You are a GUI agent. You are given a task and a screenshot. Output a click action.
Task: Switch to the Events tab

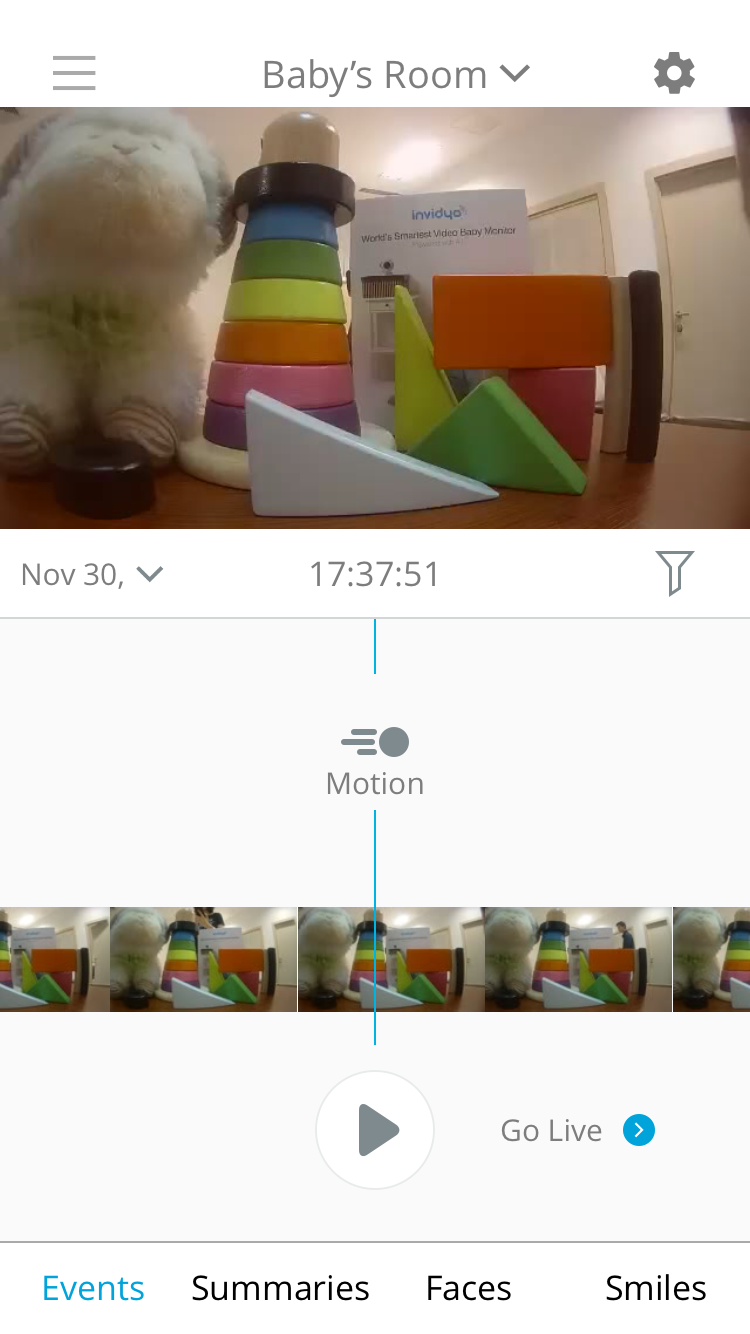[x=93, y=1288]
